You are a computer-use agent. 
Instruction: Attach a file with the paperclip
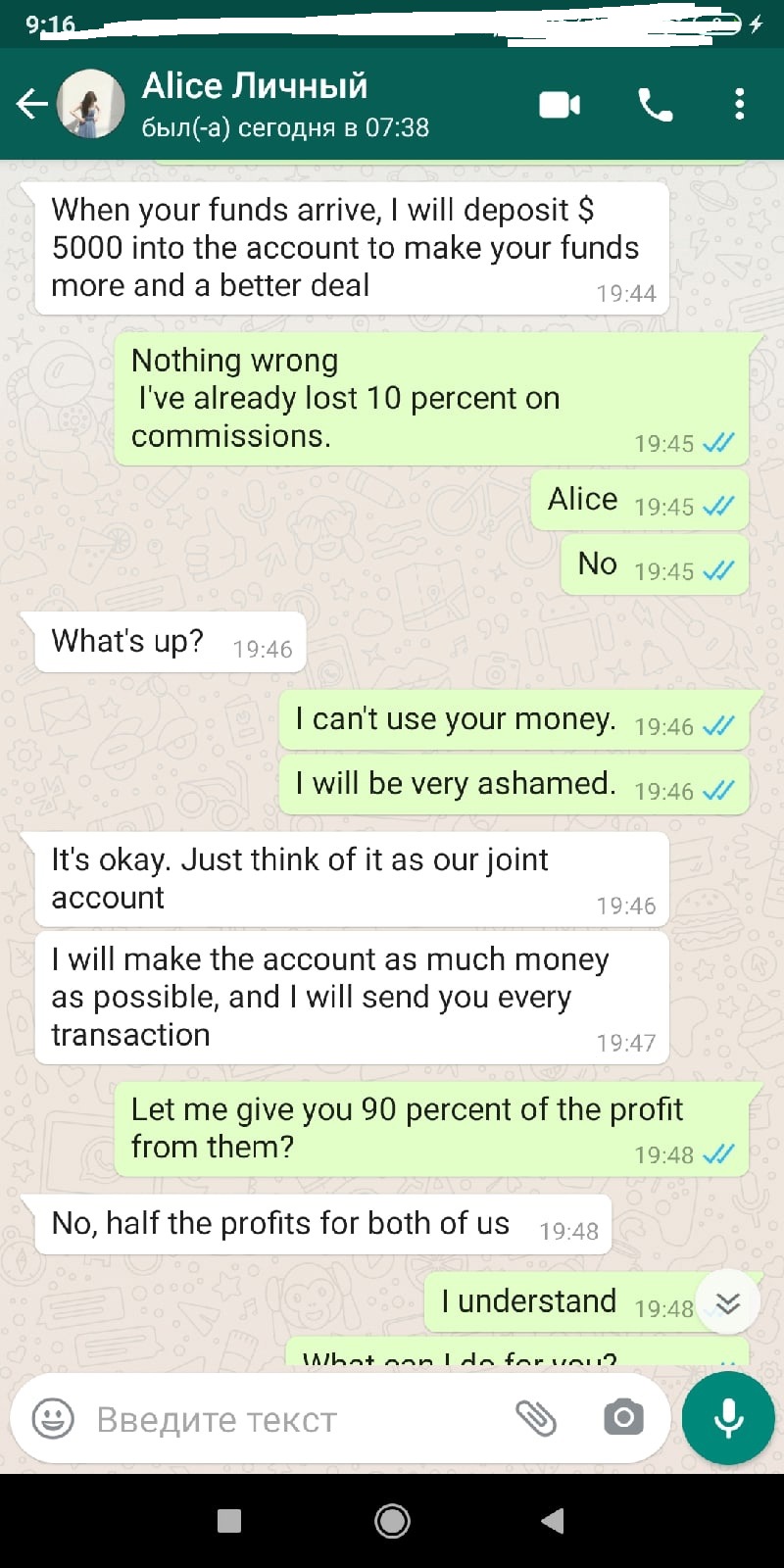click(536, 1417)
